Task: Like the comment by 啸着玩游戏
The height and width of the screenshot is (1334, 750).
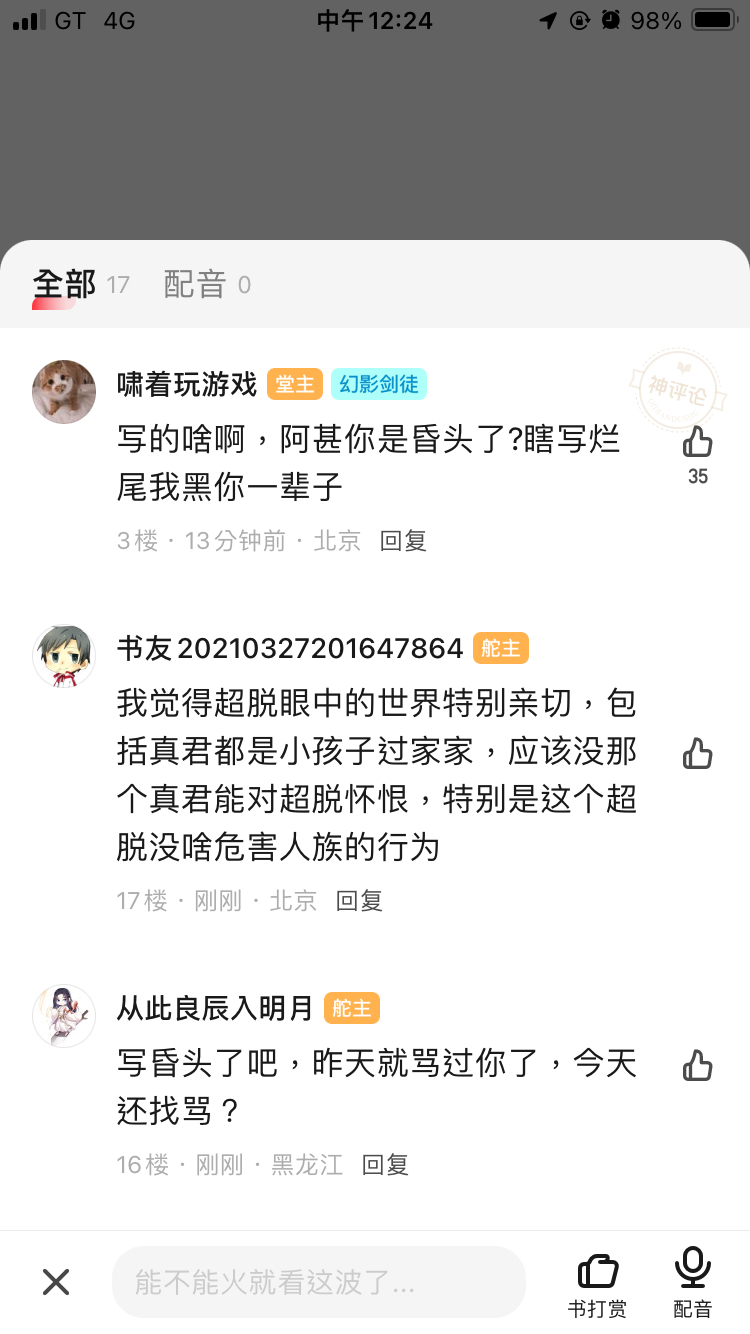Action: pyautogui.click(x=697, y=442)
